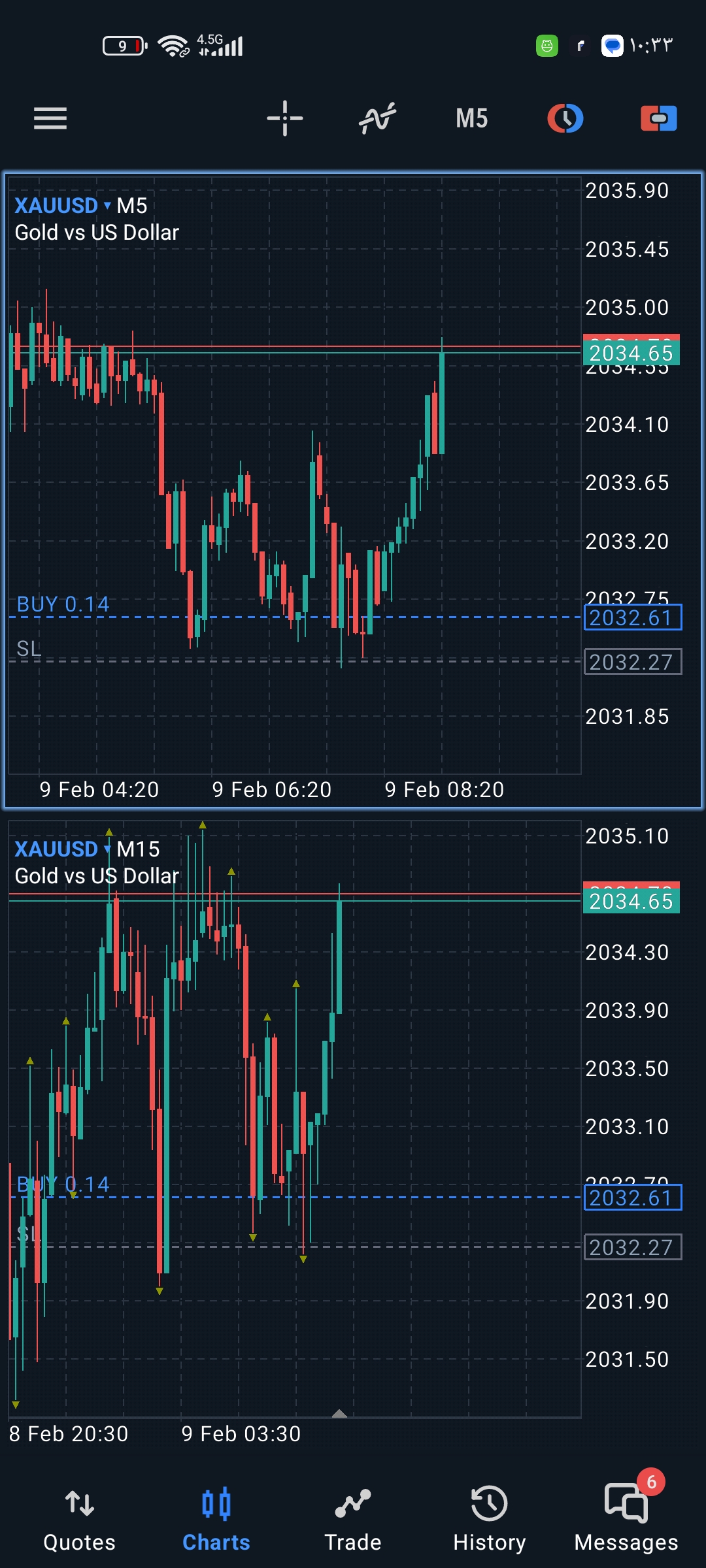
Task: Open the hamburger side menu
Action: pos(50,119)
